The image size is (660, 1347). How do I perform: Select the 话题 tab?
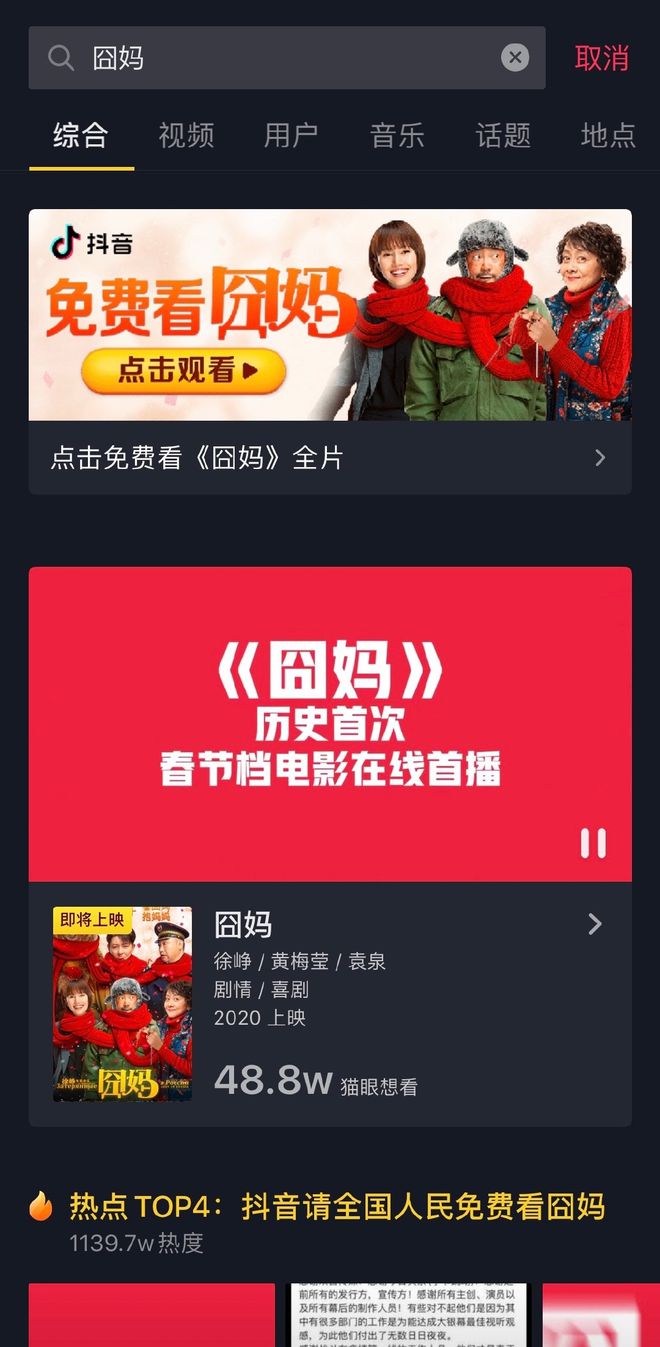503,135
